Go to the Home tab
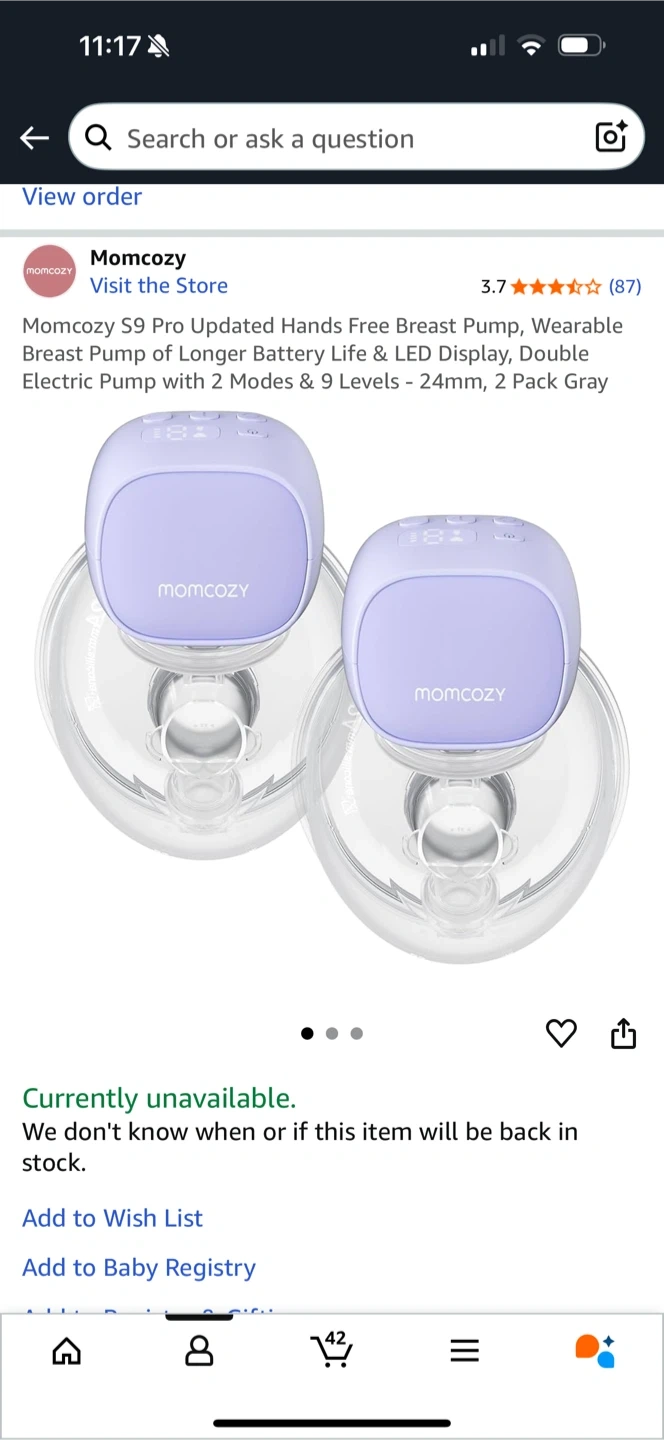 tap(67, 1351)
